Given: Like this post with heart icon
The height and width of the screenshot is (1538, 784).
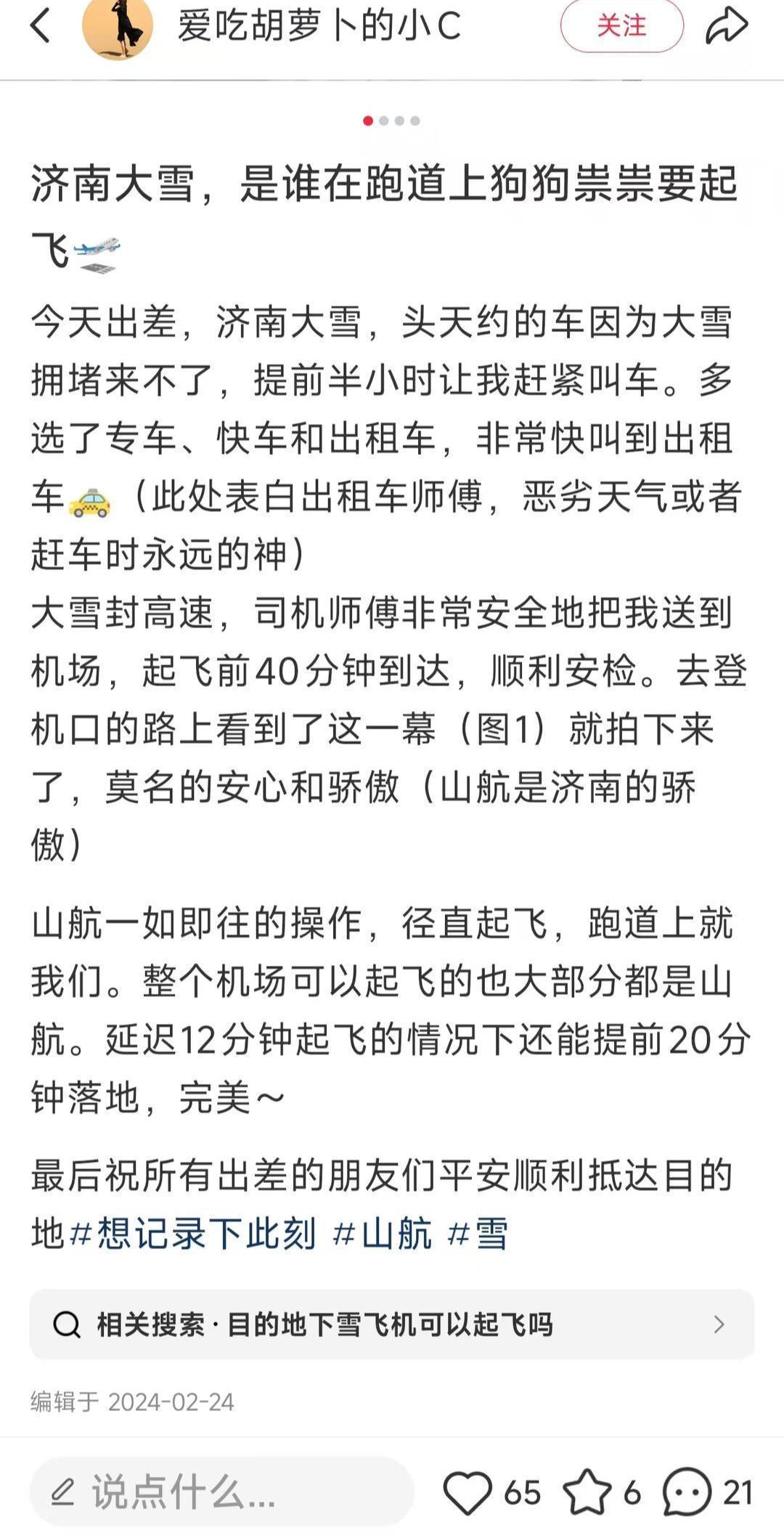Looking at the screenshot, I should point(468,1492).
